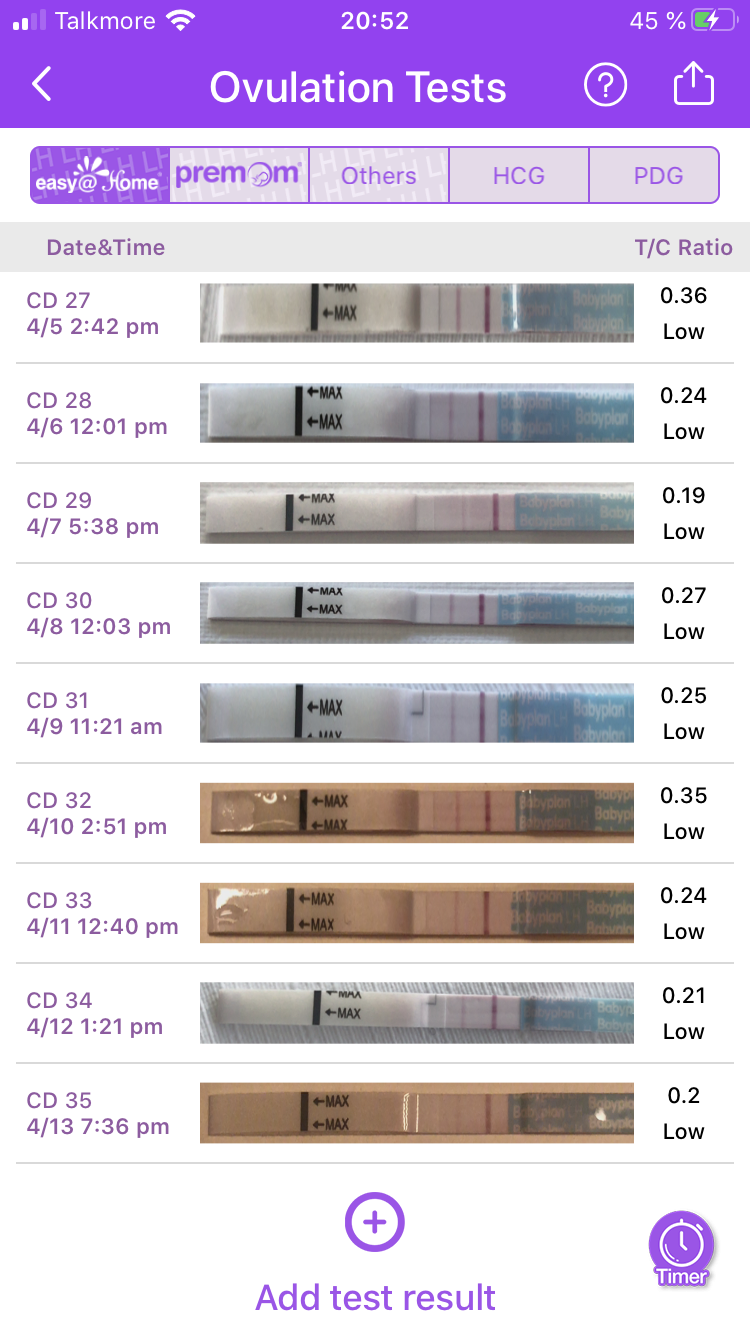750x1334 pixels.
Task: Open the CD 27 test from 4/5
Action: [375, 314]
